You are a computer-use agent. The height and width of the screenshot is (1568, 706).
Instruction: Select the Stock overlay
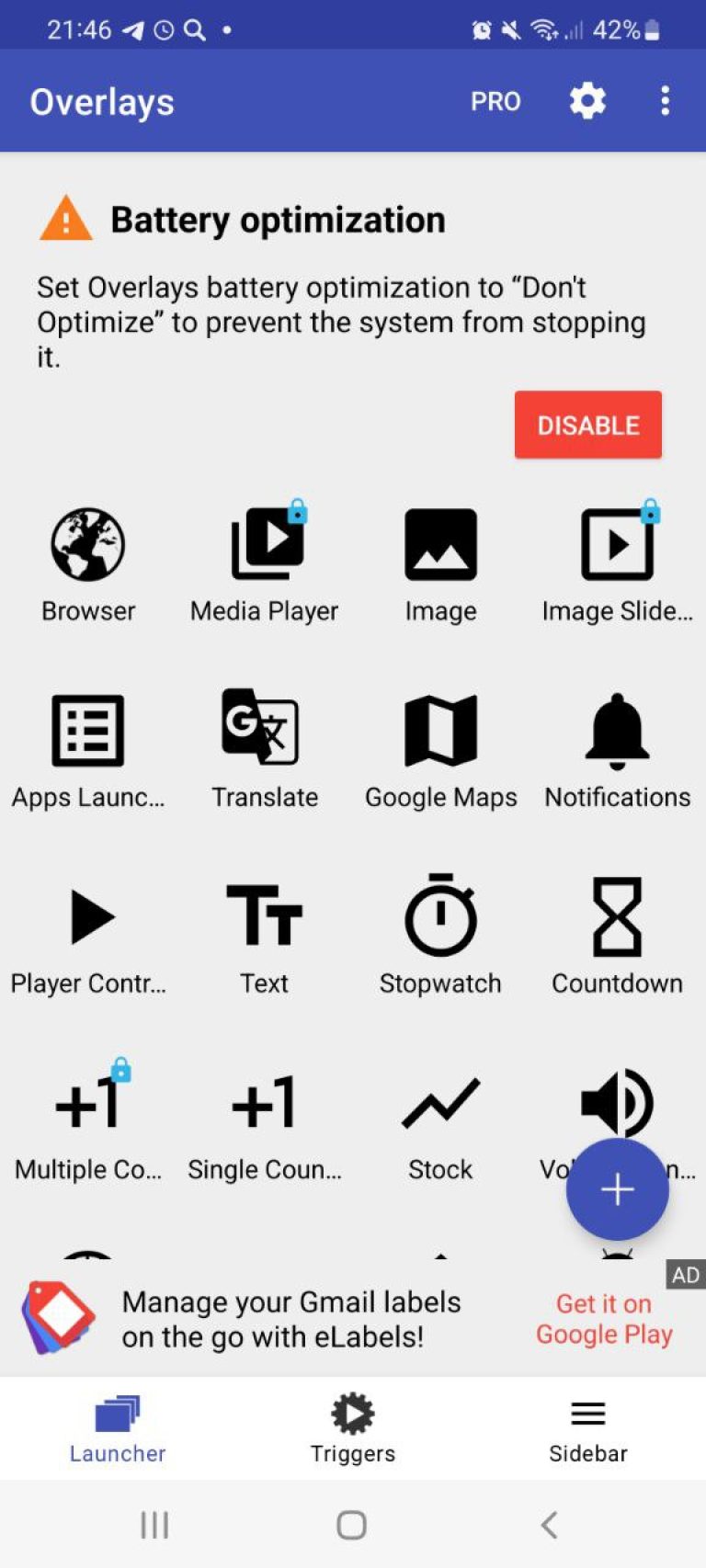[x=440, y=1121]
